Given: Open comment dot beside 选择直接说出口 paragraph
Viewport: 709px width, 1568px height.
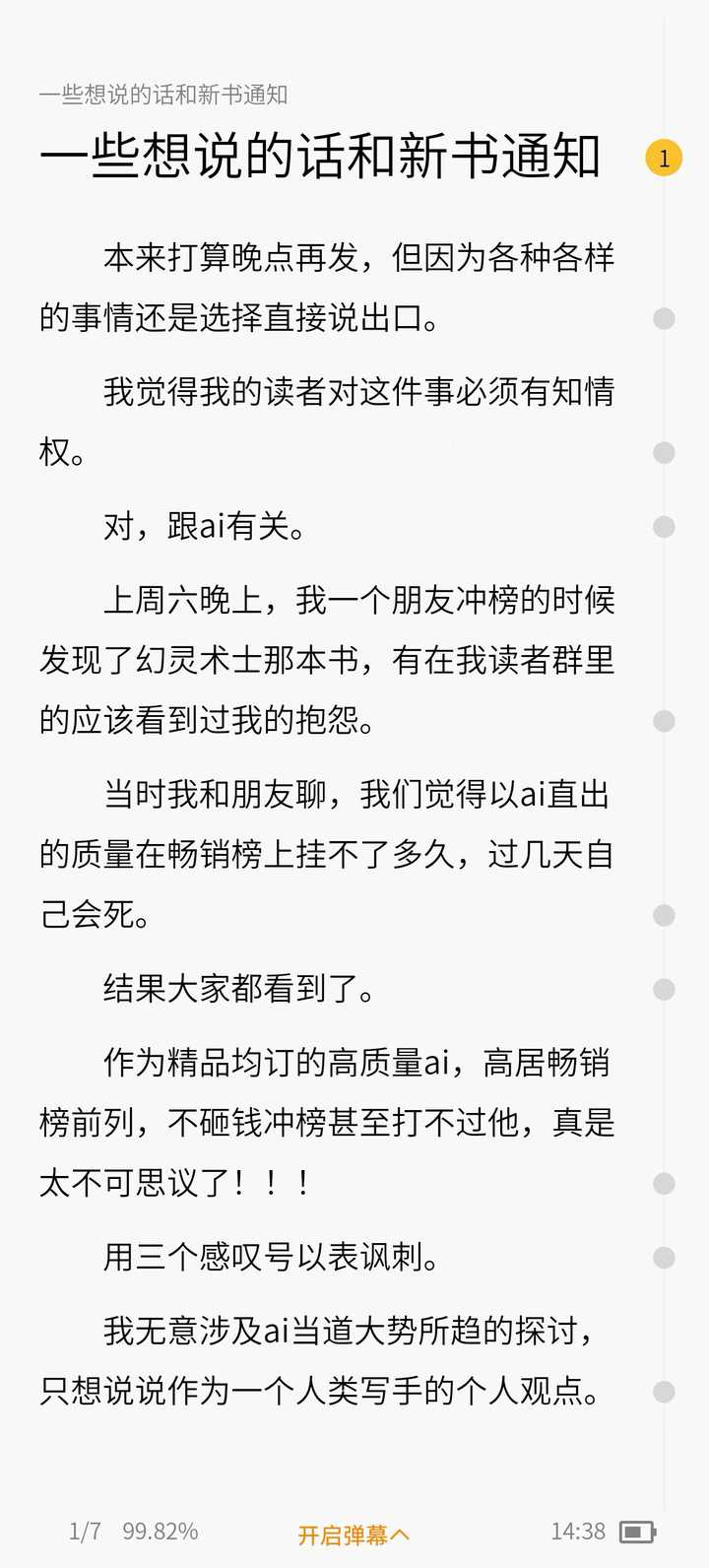Looking at the screenshot, I should pyautogui.click(x=664, y=318).
